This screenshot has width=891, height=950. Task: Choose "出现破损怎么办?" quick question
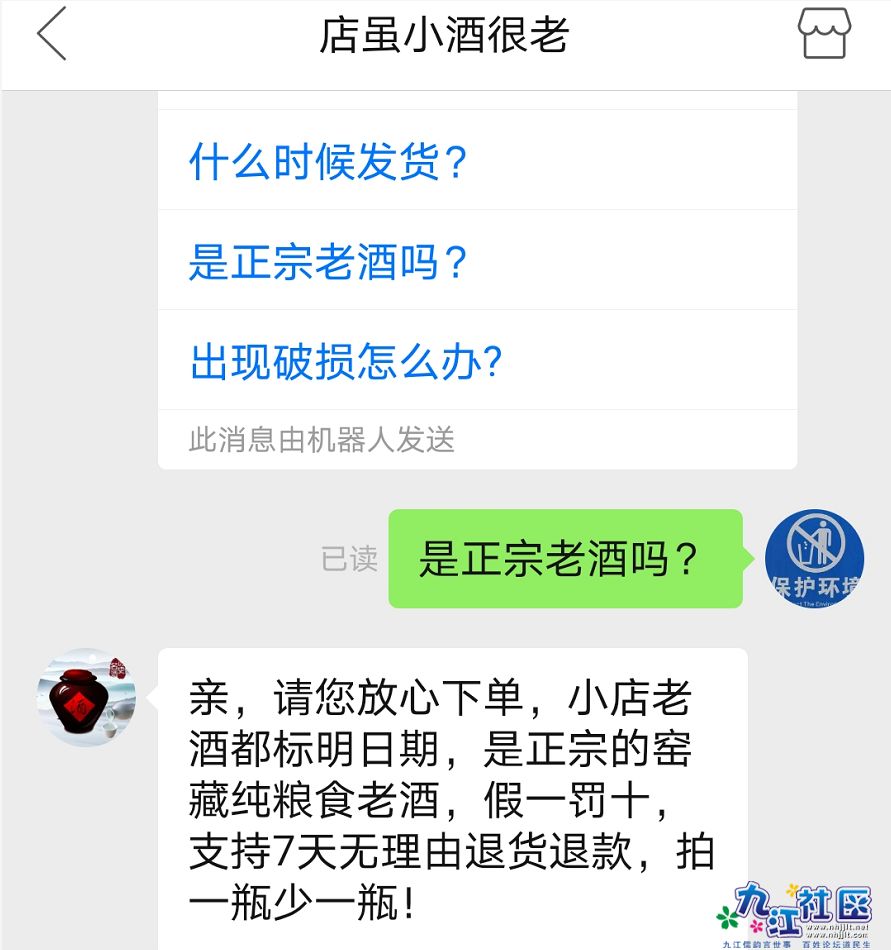[x=345, y=362]
